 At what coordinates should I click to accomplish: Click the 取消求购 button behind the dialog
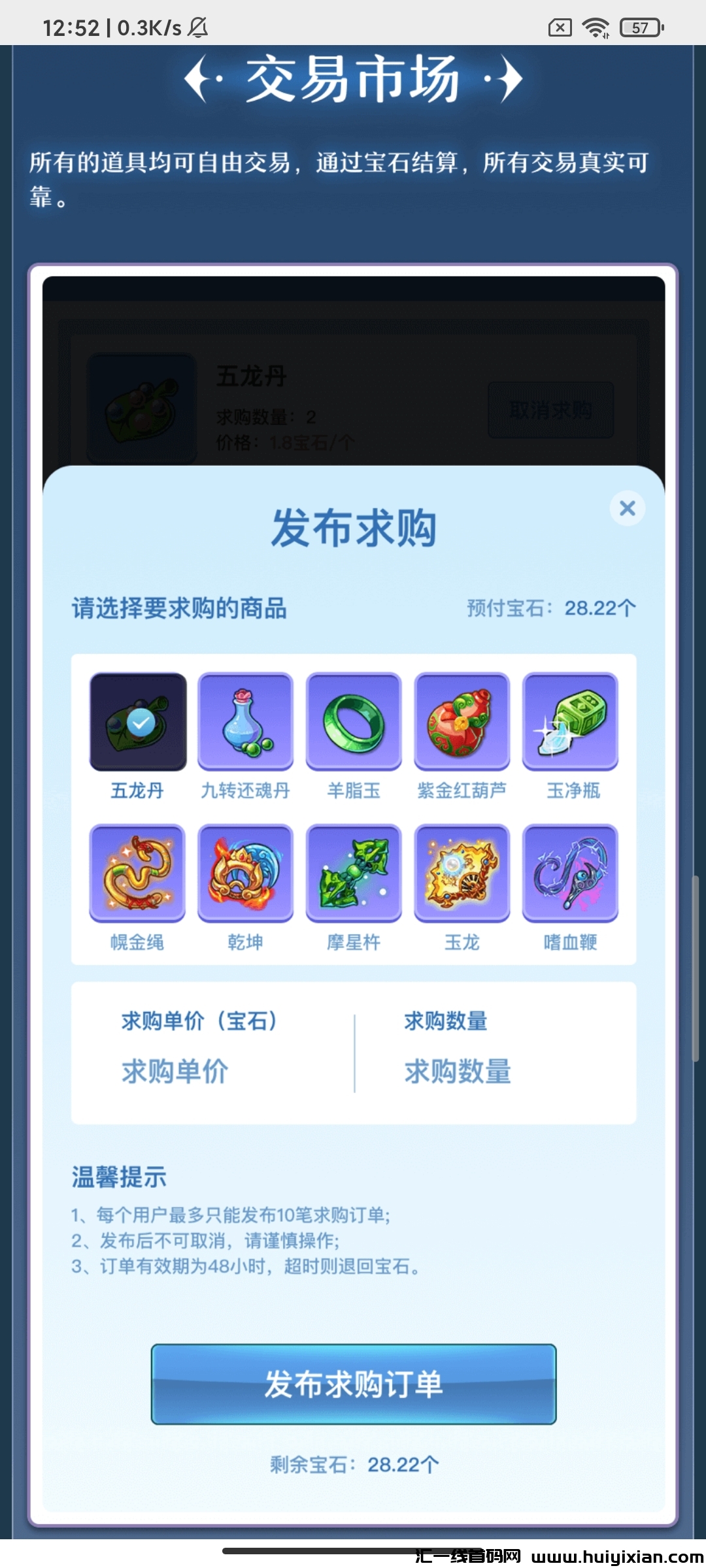[550, 410]
